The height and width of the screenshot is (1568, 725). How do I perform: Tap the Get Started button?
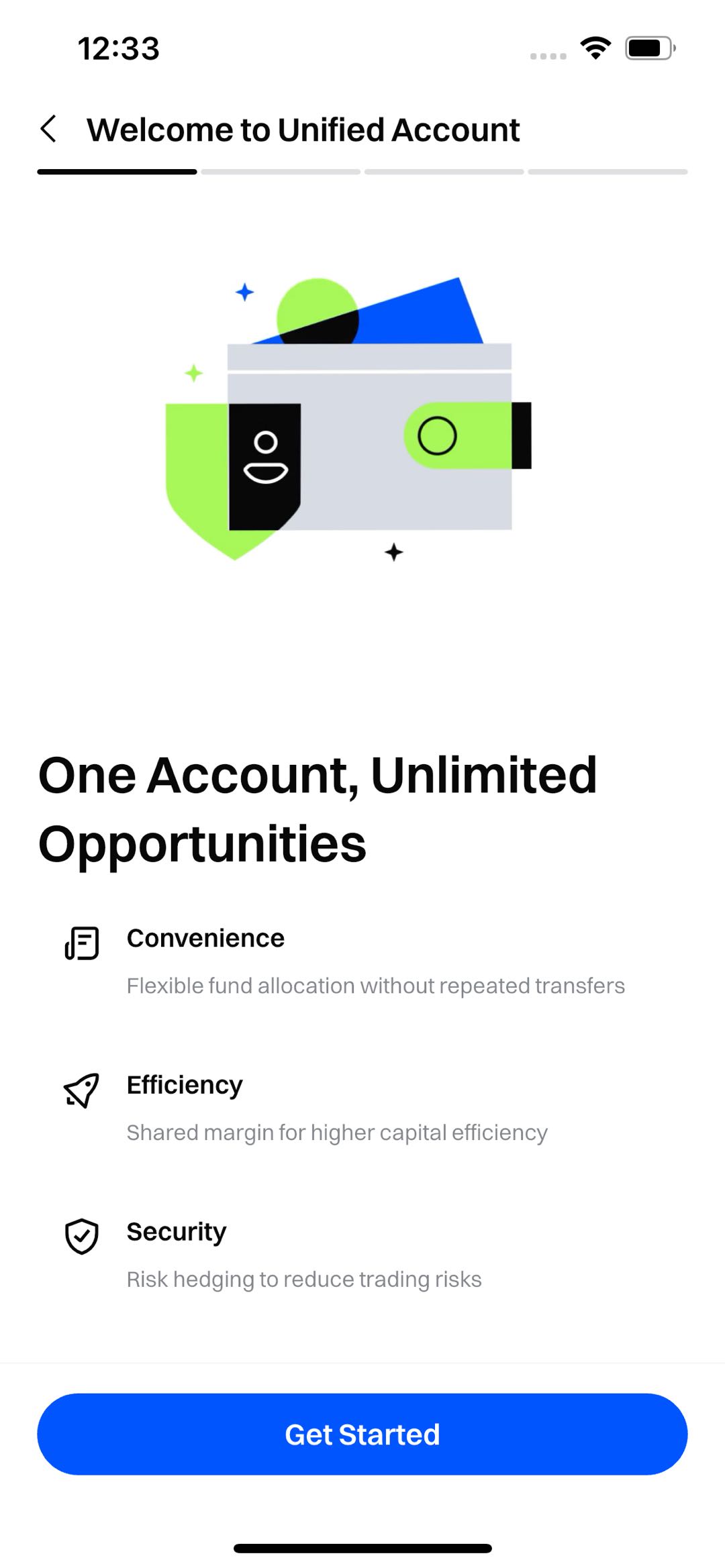[x=362, y=1434]
